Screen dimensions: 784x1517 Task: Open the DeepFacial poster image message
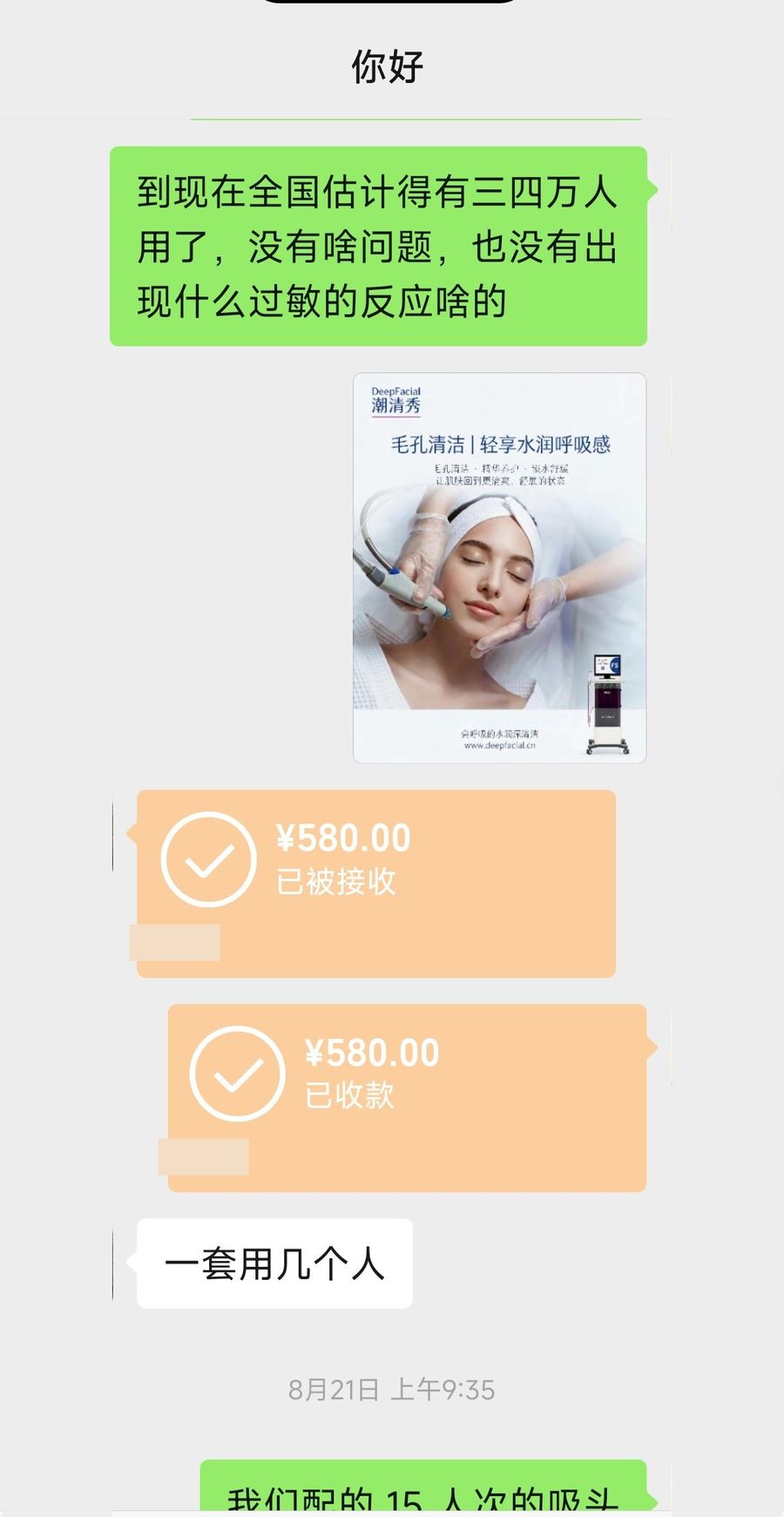point(499,568)
